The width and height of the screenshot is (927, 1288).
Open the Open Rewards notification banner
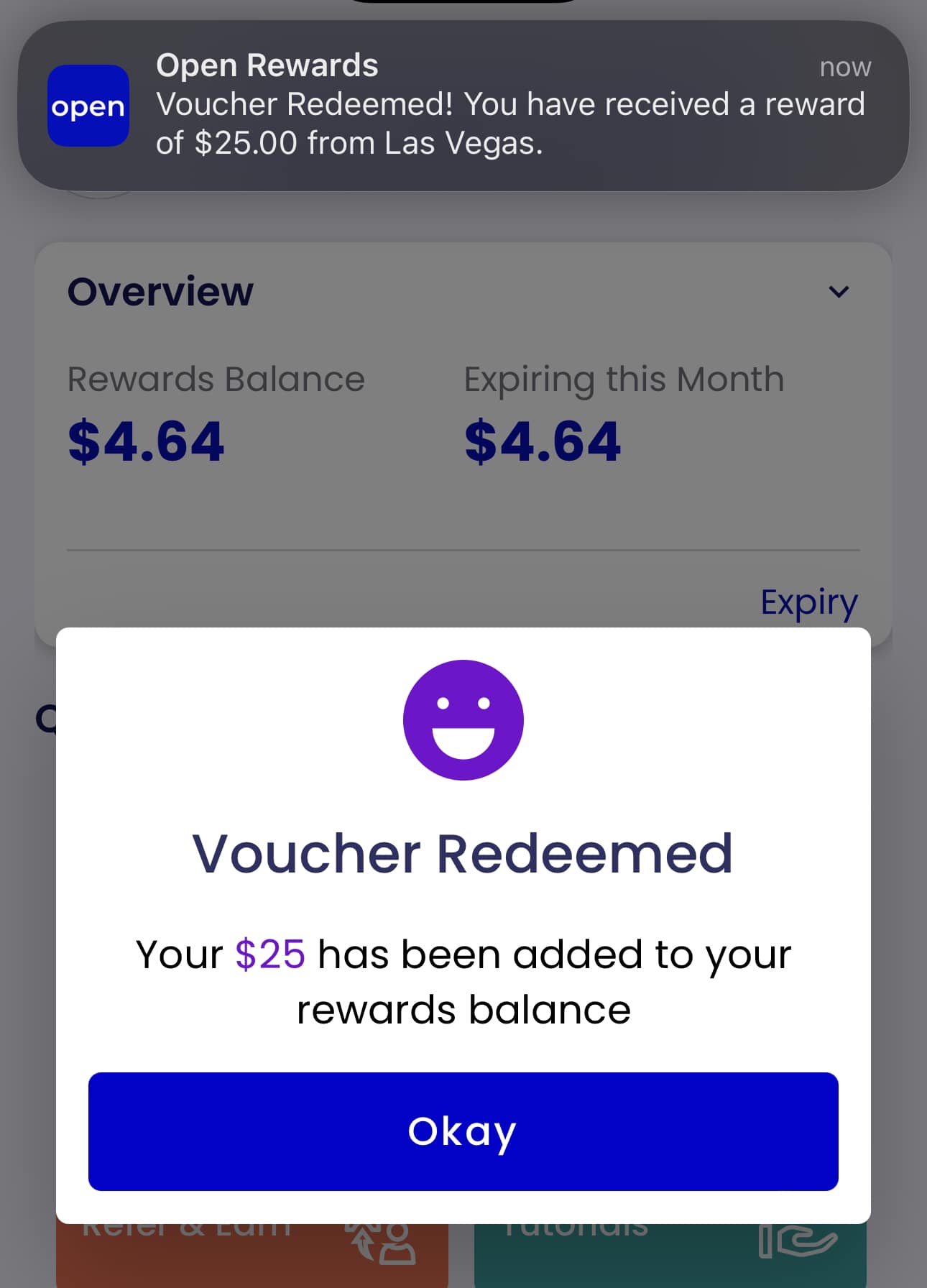click(x=463, y=106)
